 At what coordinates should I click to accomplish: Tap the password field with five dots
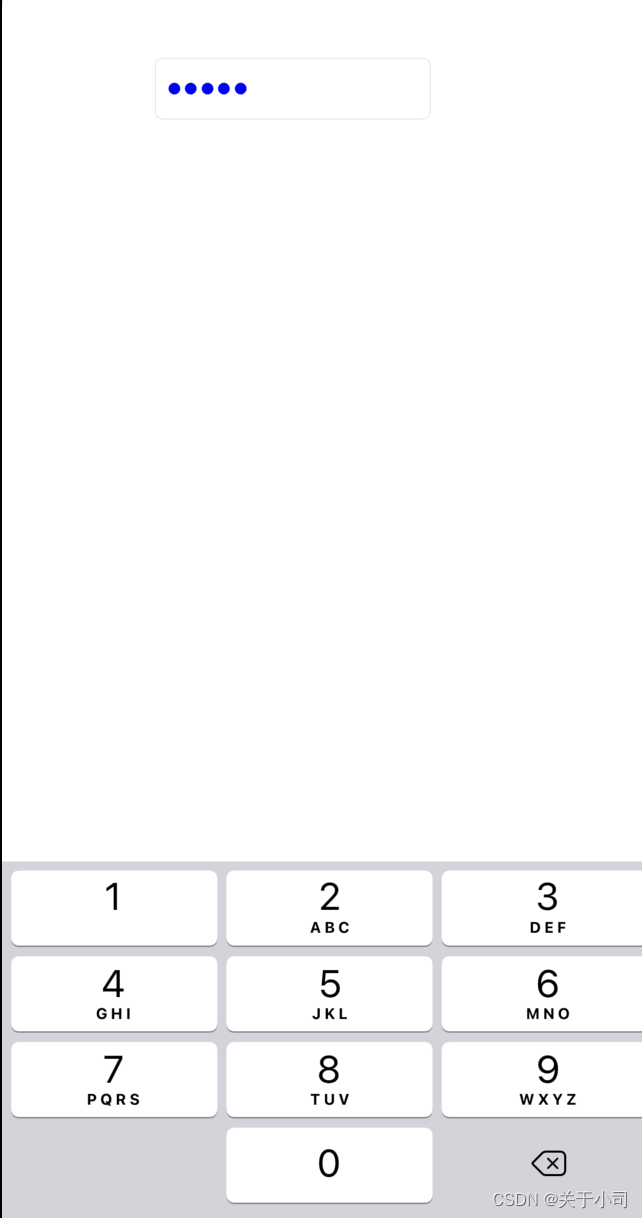click(x=292, y=89)
